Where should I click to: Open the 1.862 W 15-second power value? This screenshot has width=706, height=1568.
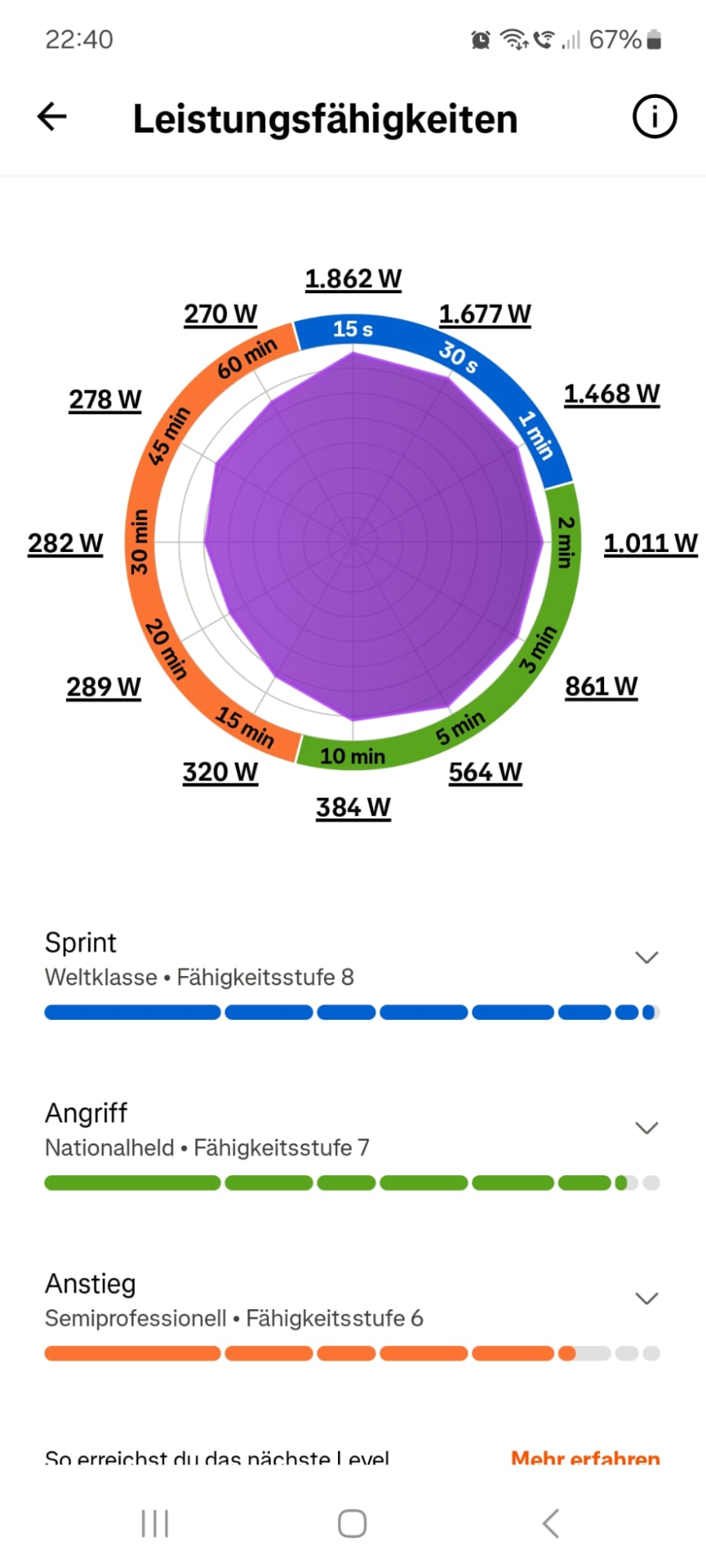[353, 279]
